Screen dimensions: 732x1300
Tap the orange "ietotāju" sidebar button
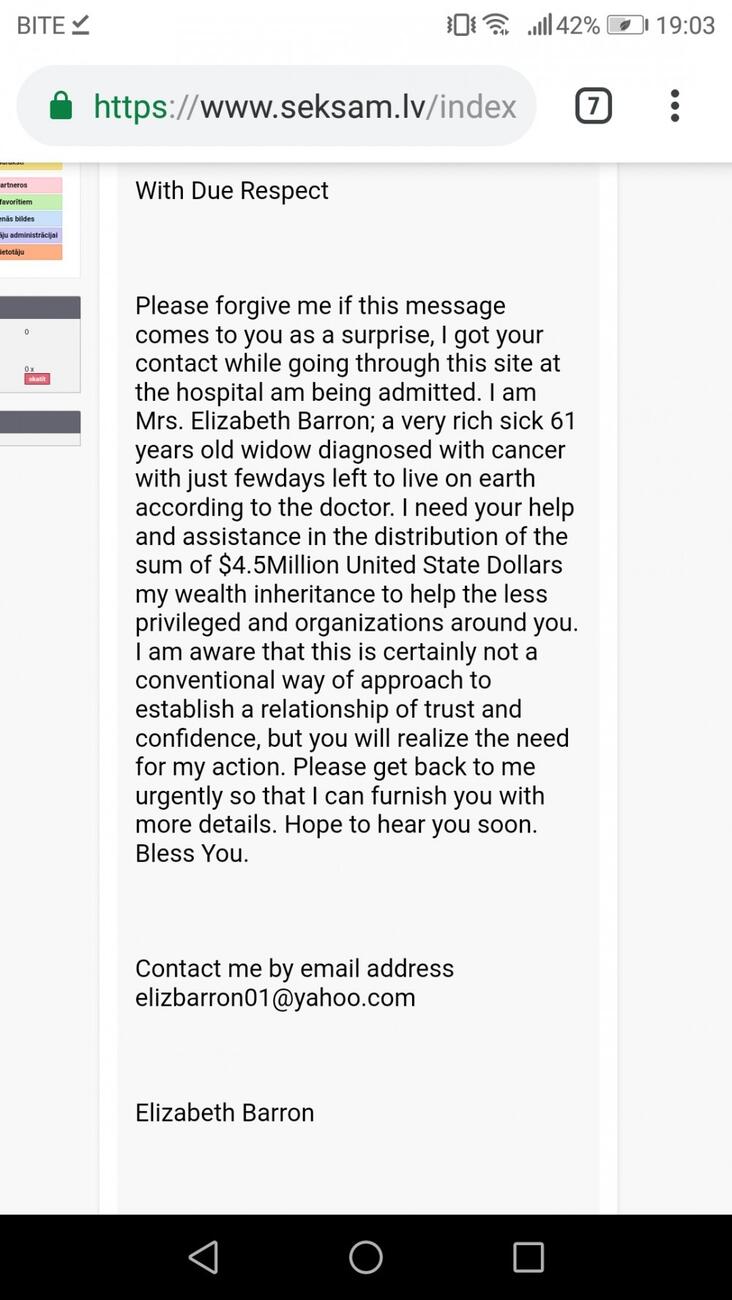(30, 252)
